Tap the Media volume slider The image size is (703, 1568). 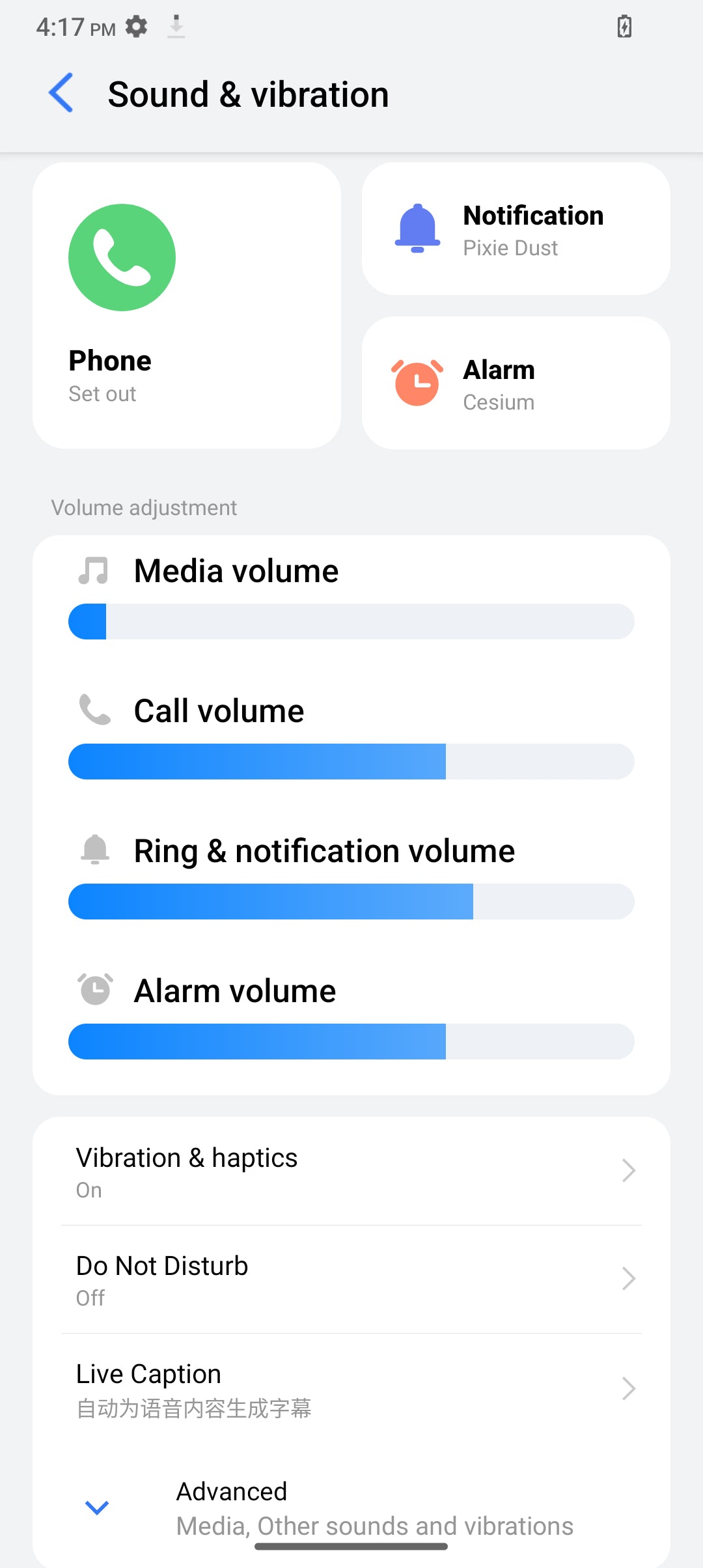[x=351, y=622]
